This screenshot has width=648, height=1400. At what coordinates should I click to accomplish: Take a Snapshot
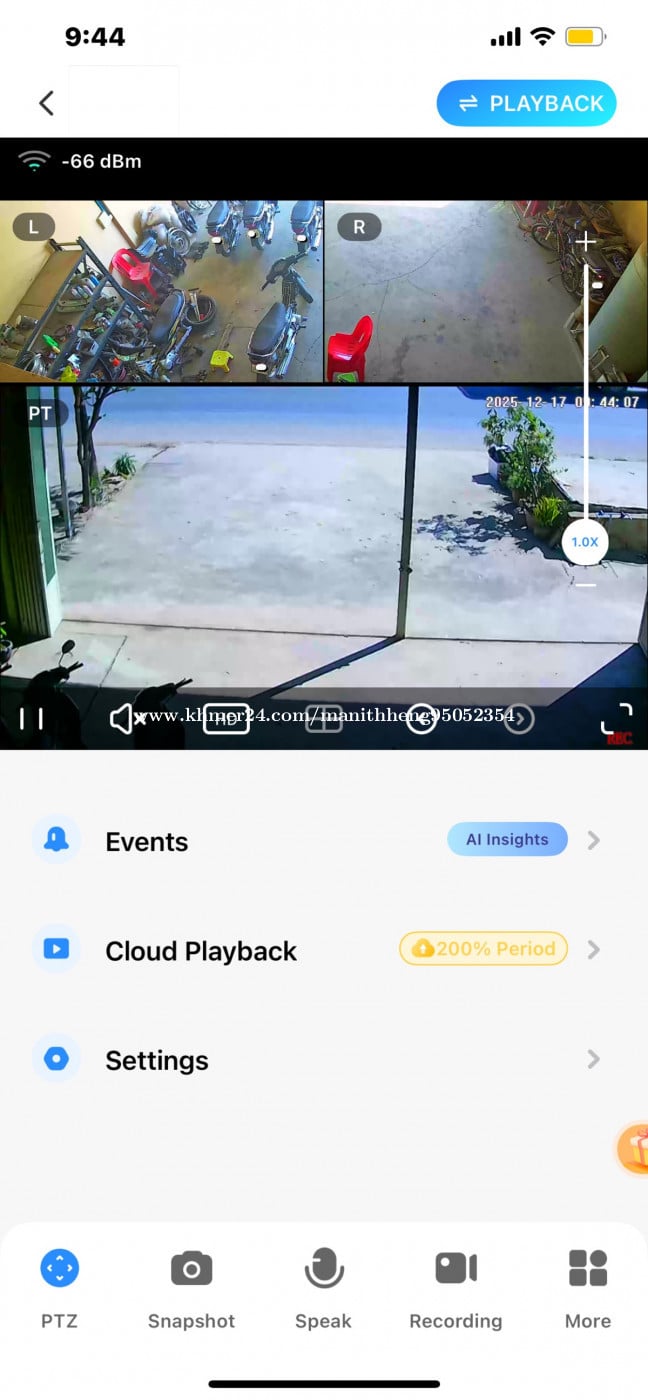[191, 1285]
